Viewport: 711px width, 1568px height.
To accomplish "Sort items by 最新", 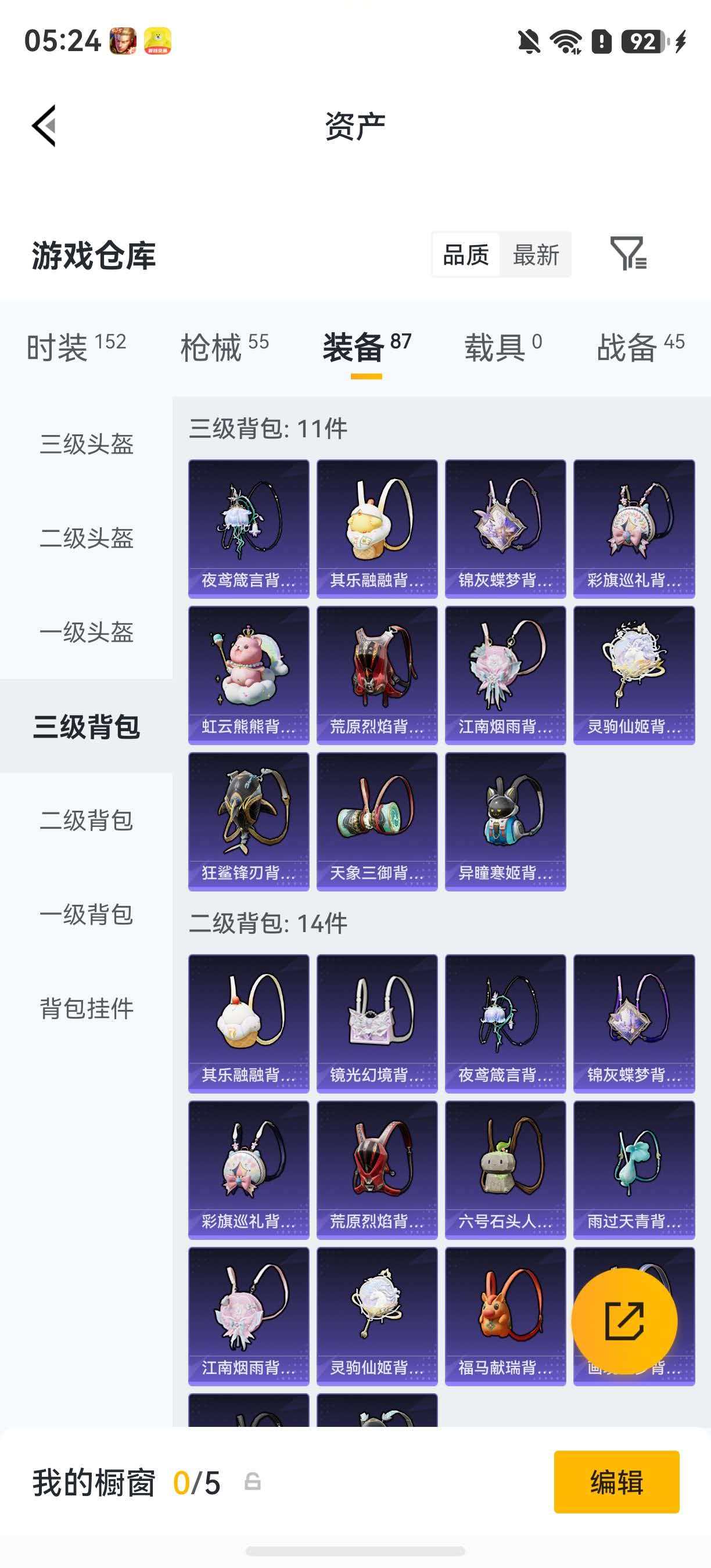I will pos(536,255).
